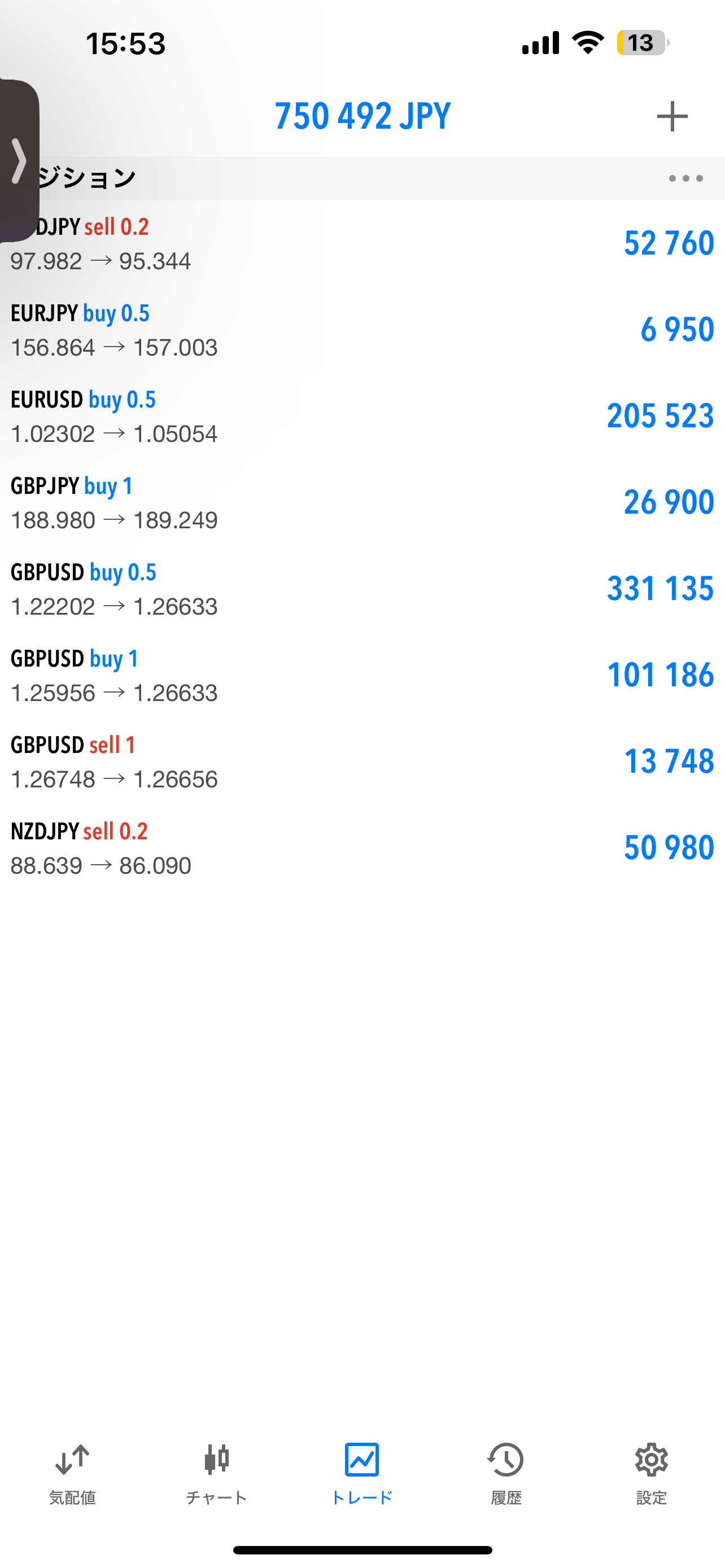Select the NZDJPY sell 0.2 position
The image size is (725, 1568).
coord(362,848)
